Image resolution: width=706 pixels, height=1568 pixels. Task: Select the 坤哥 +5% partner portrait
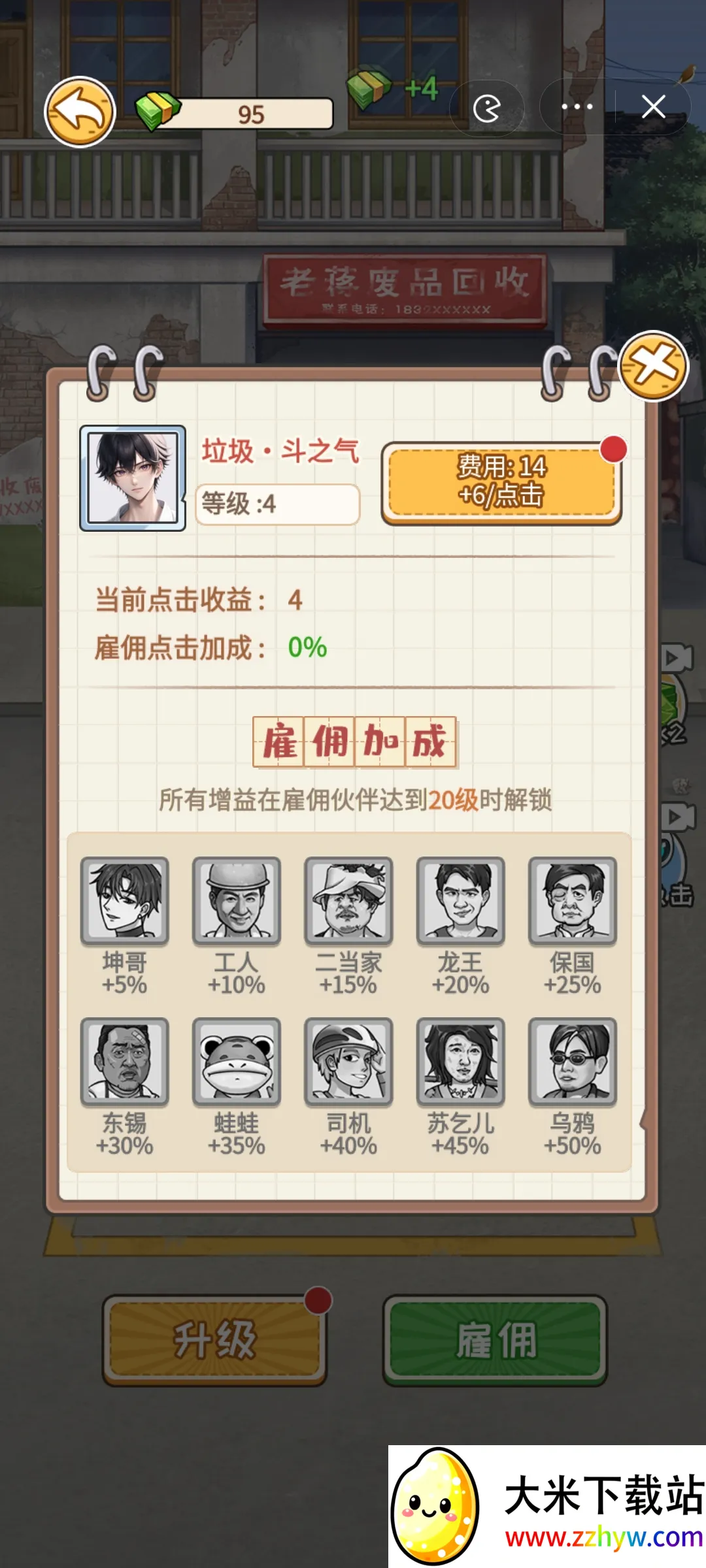[x=124, y=901]
